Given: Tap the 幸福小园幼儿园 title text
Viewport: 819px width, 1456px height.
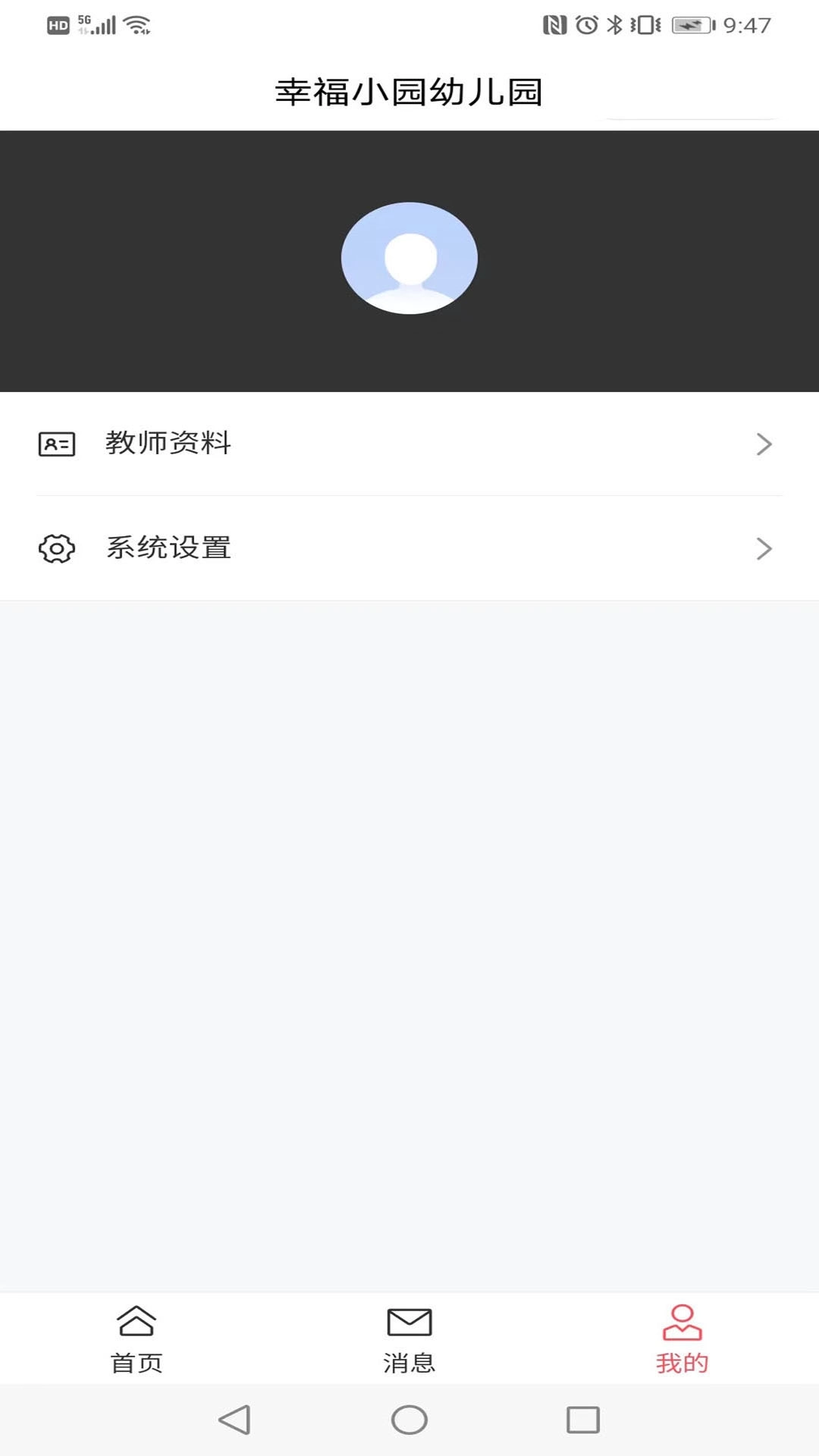Looking at the screenshot, I should (409, 91).
